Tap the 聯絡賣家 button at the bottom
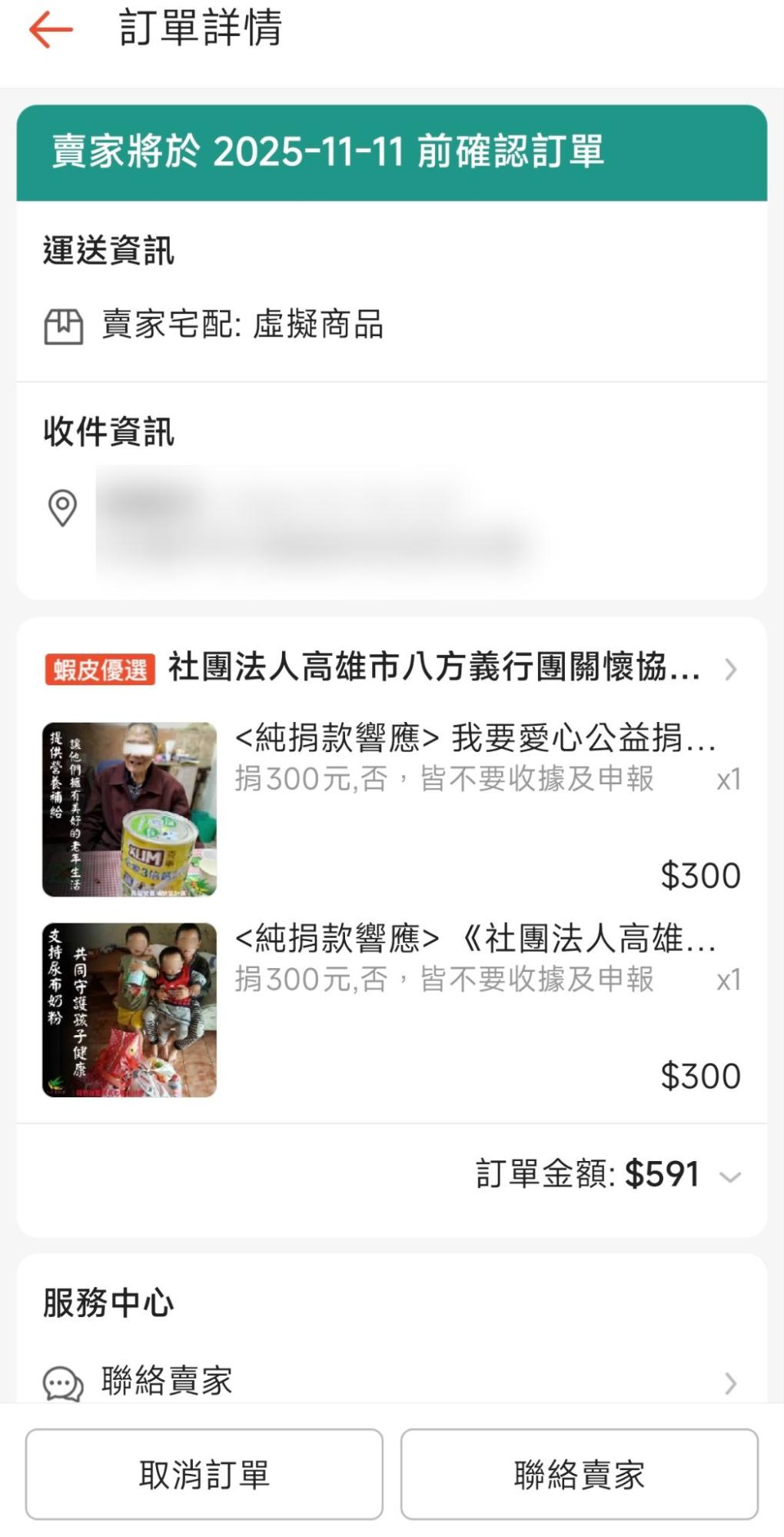This screenshot has height=1537, width=784. tap(579, 1474)
